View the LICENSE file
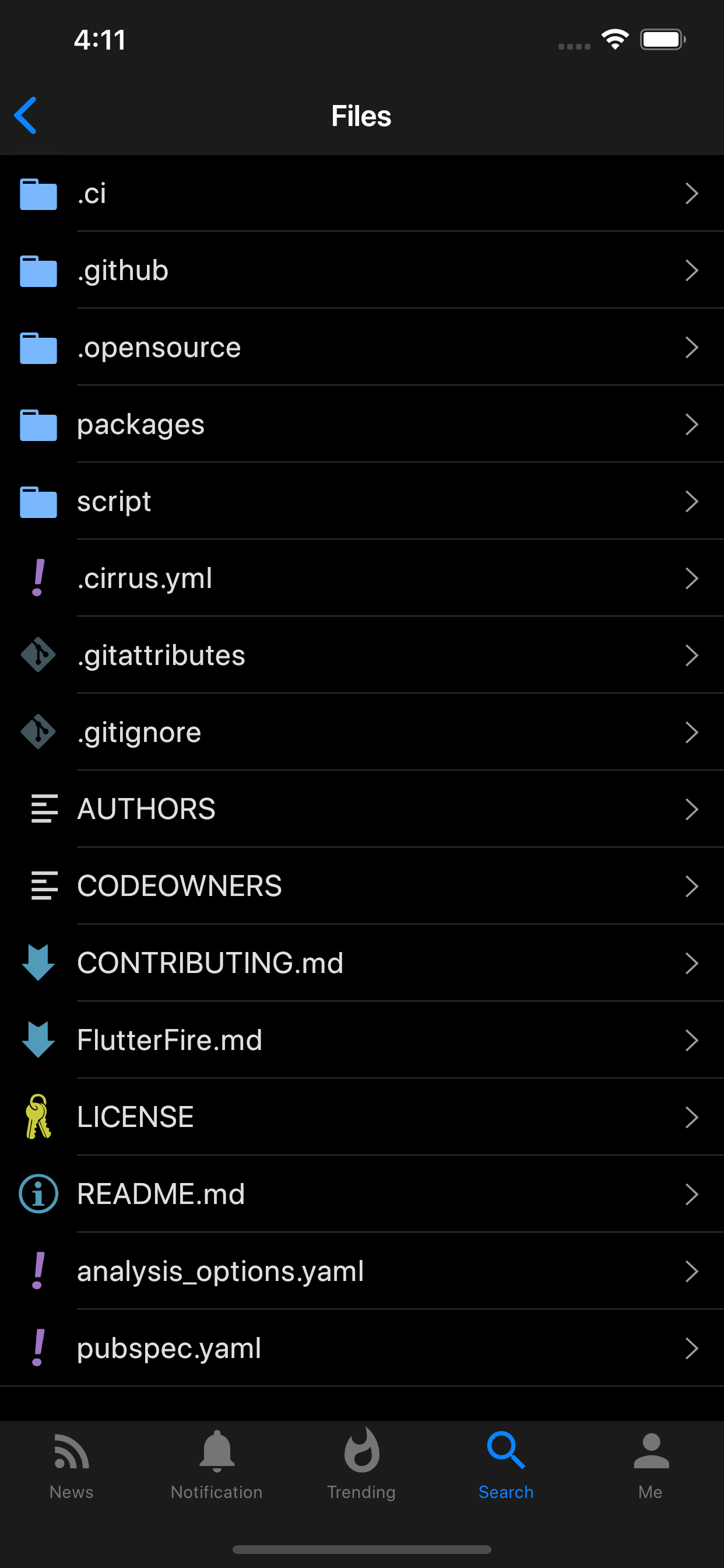 [362, 1117]
